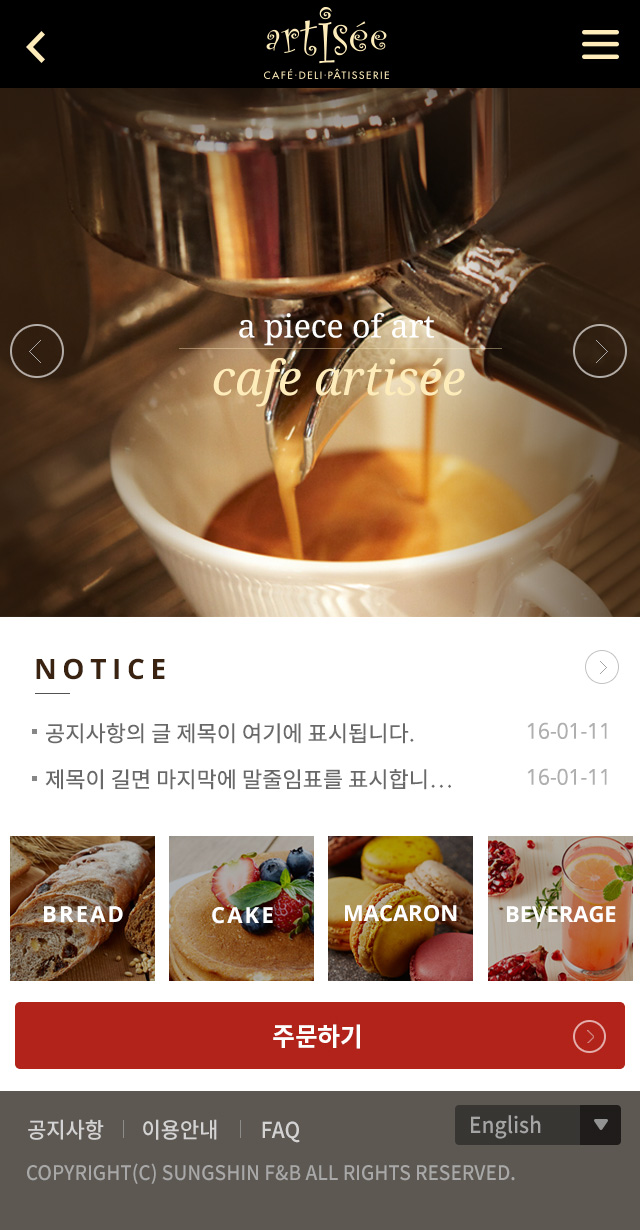Go back using the header arrow

[36, 46]
